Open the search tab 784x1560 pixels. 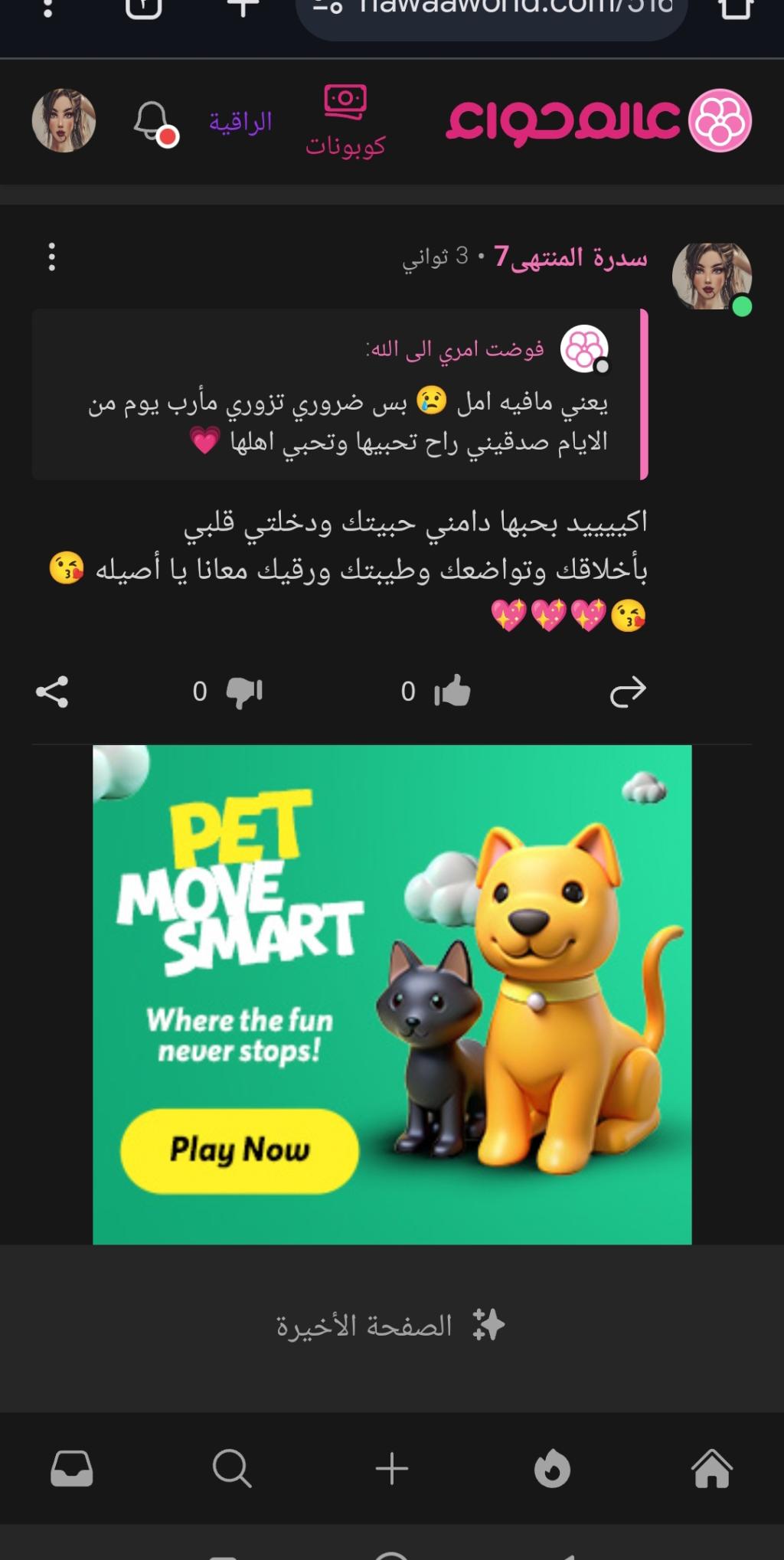(x=231, y=1468)
